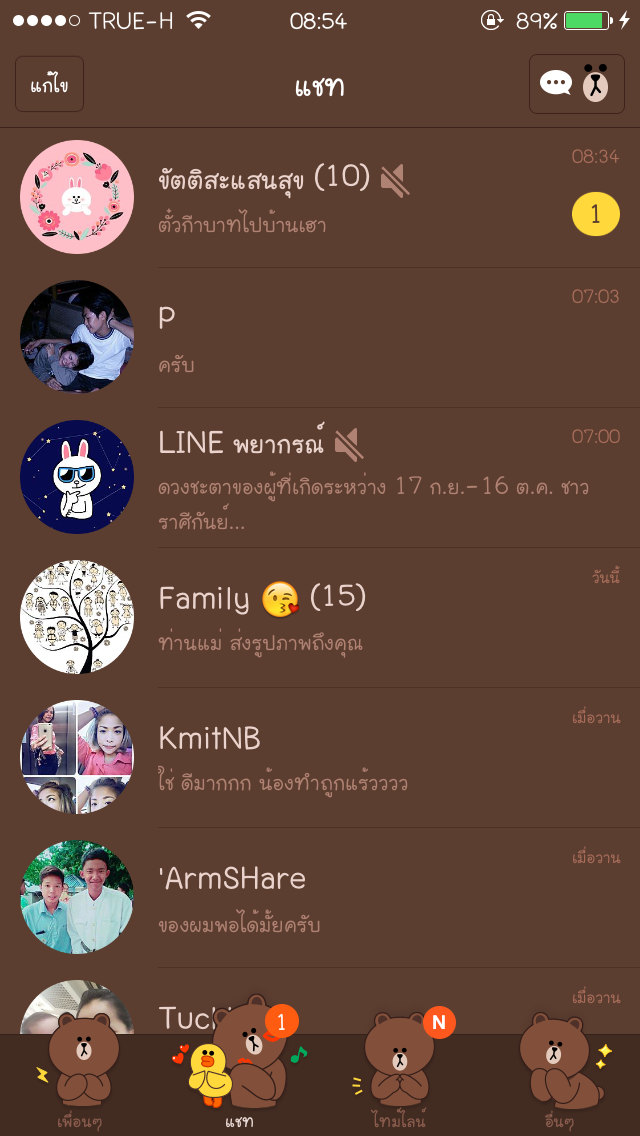The height and width of the screenshot is (1136, 640).
Task: Open the ขัตติสะแสนสุข group chat
Action: click(x=320, y=198)
